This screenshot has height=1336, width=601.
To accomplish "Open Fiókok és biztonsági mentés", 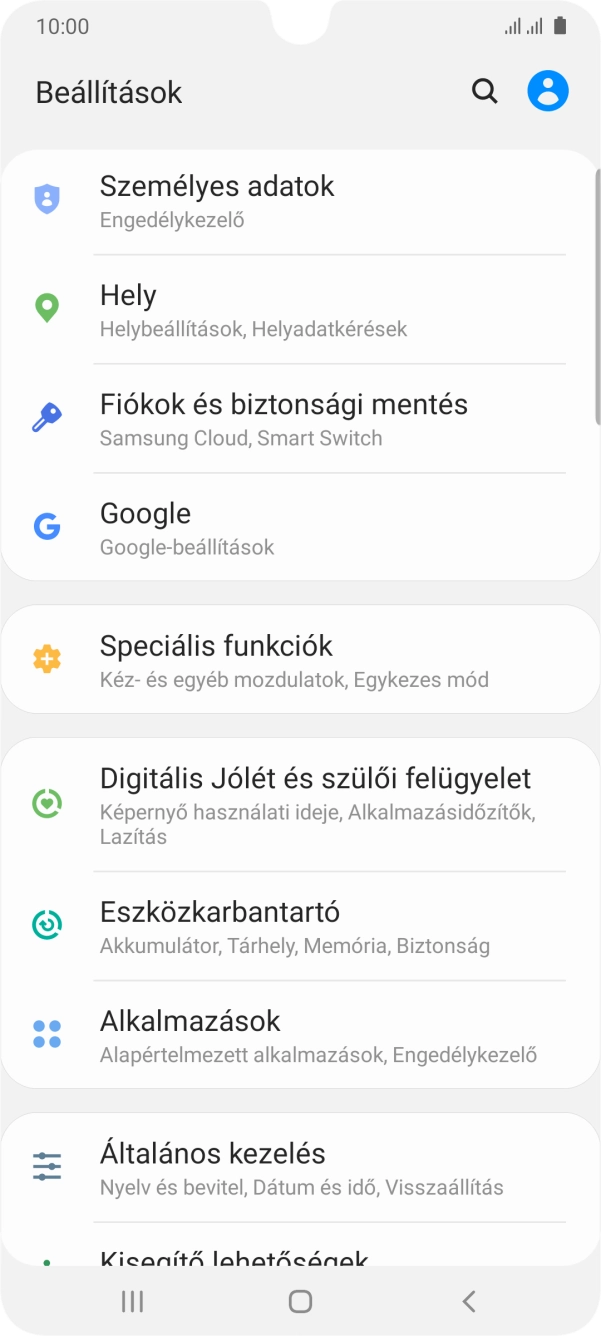I will pos(300,419).
